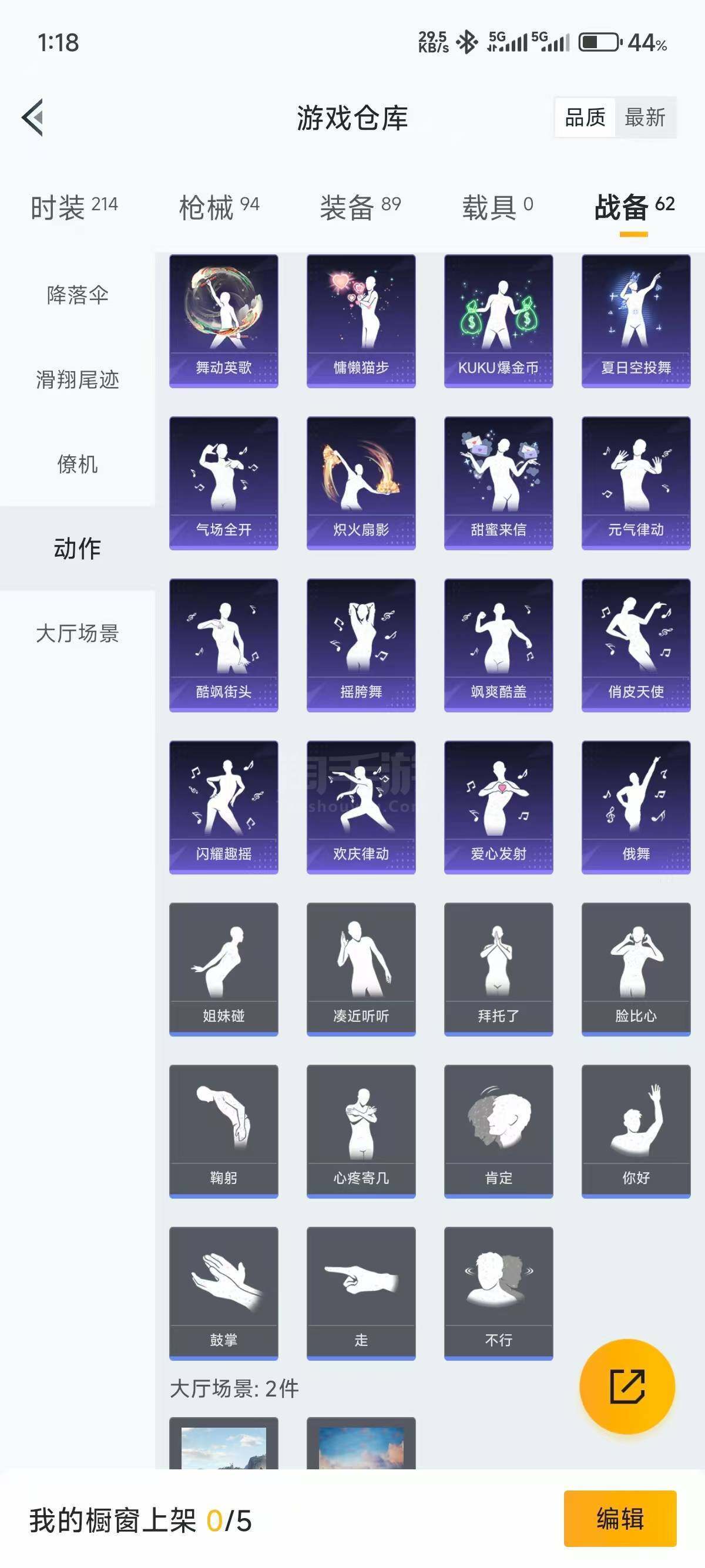This screenshot has width=705, height=1568.
Task: Tap the 编辑 button
Action: coord(620,1518)
